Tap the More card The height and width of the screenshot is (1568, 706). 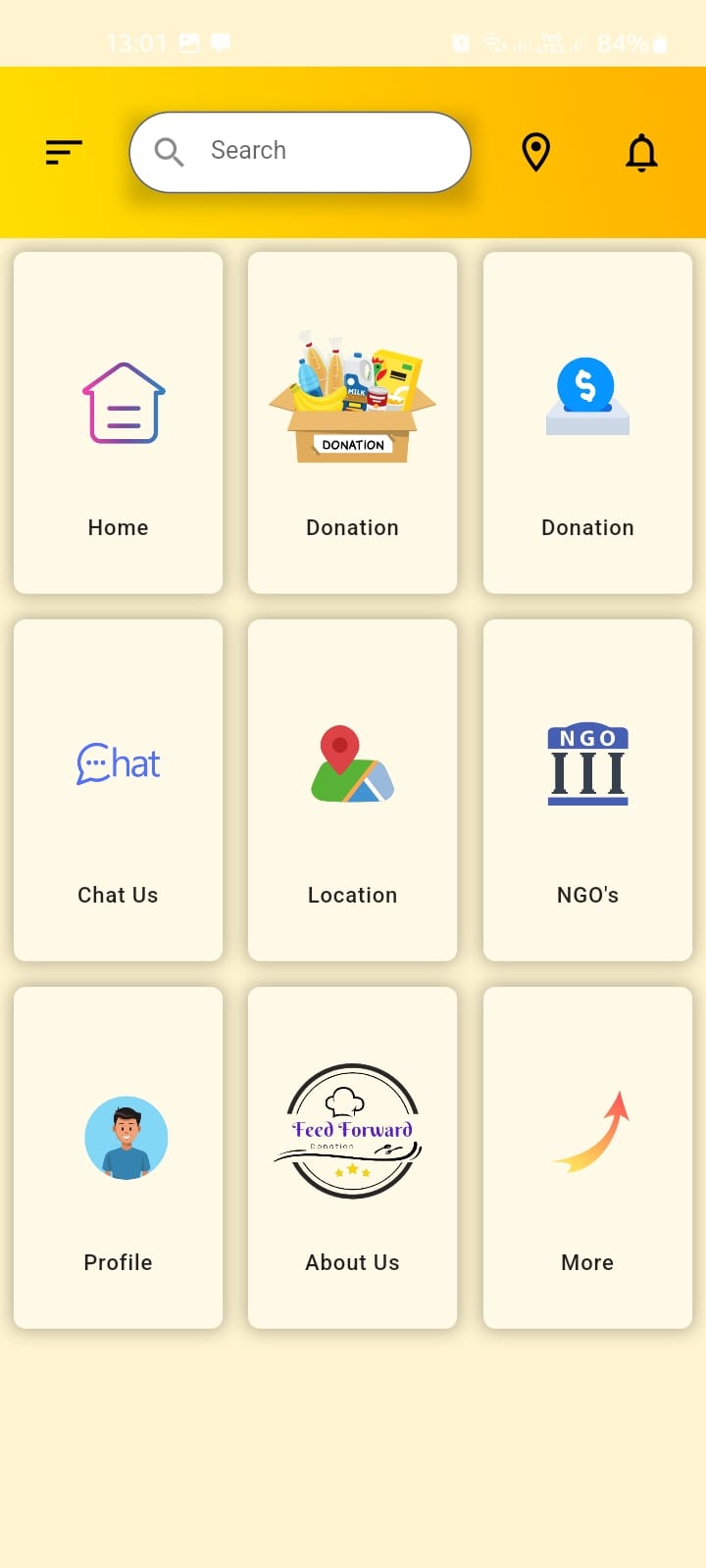point(587,1158)
